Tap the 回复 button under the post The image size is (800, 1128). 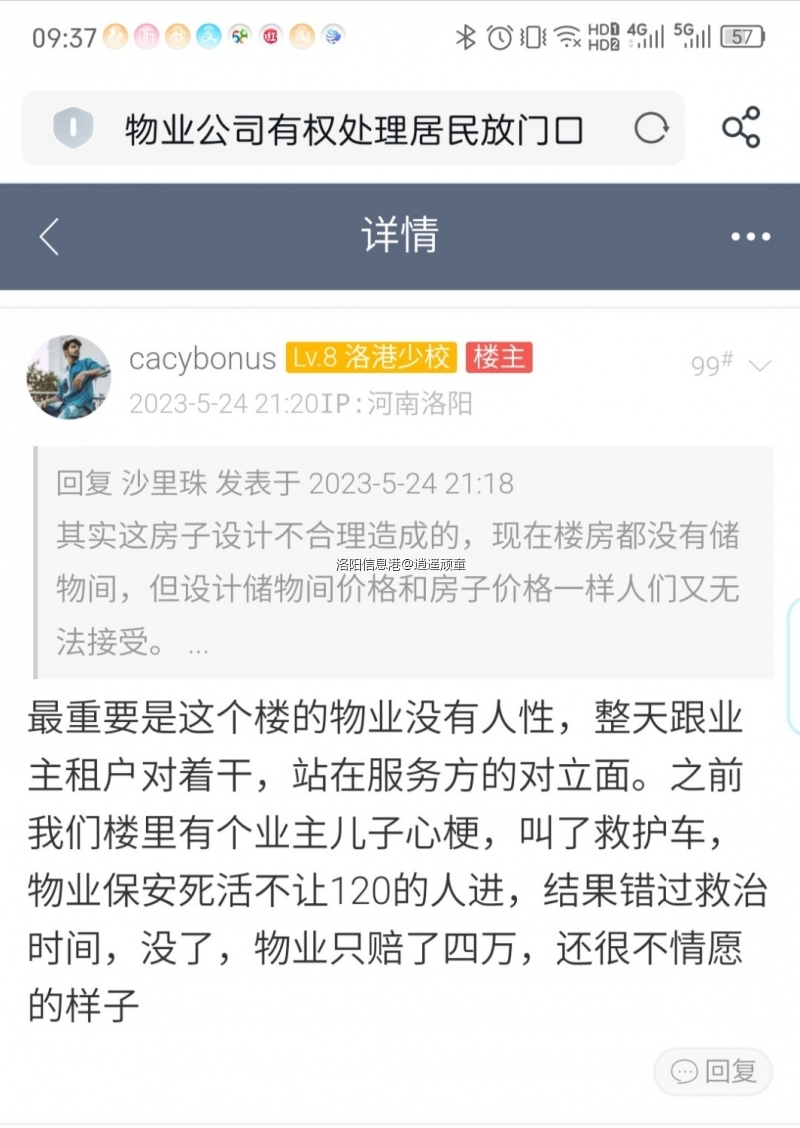[714, 1072]
